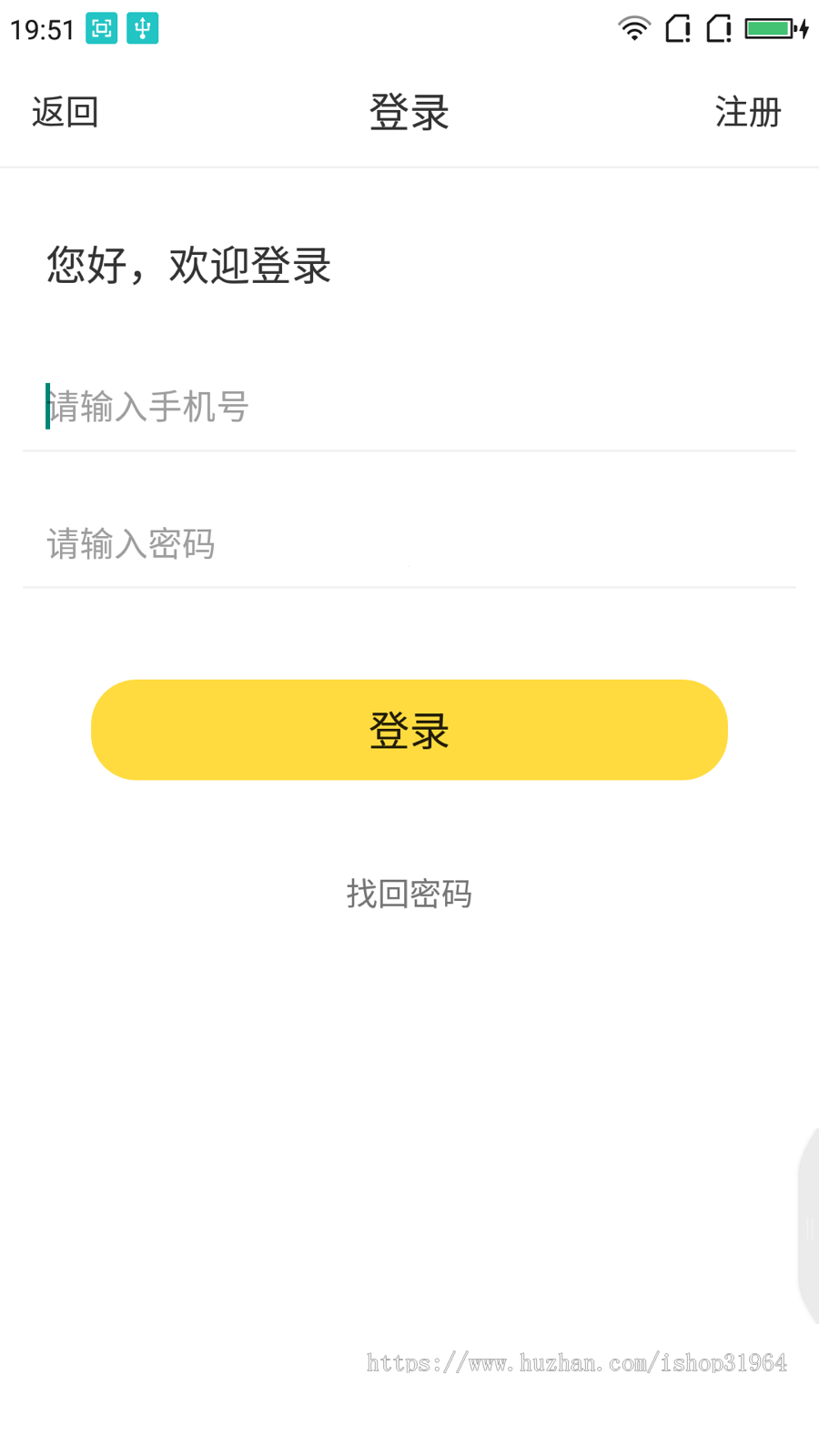
Task: Tap the USB connection icon in status bar
Action: pos(141,29)
